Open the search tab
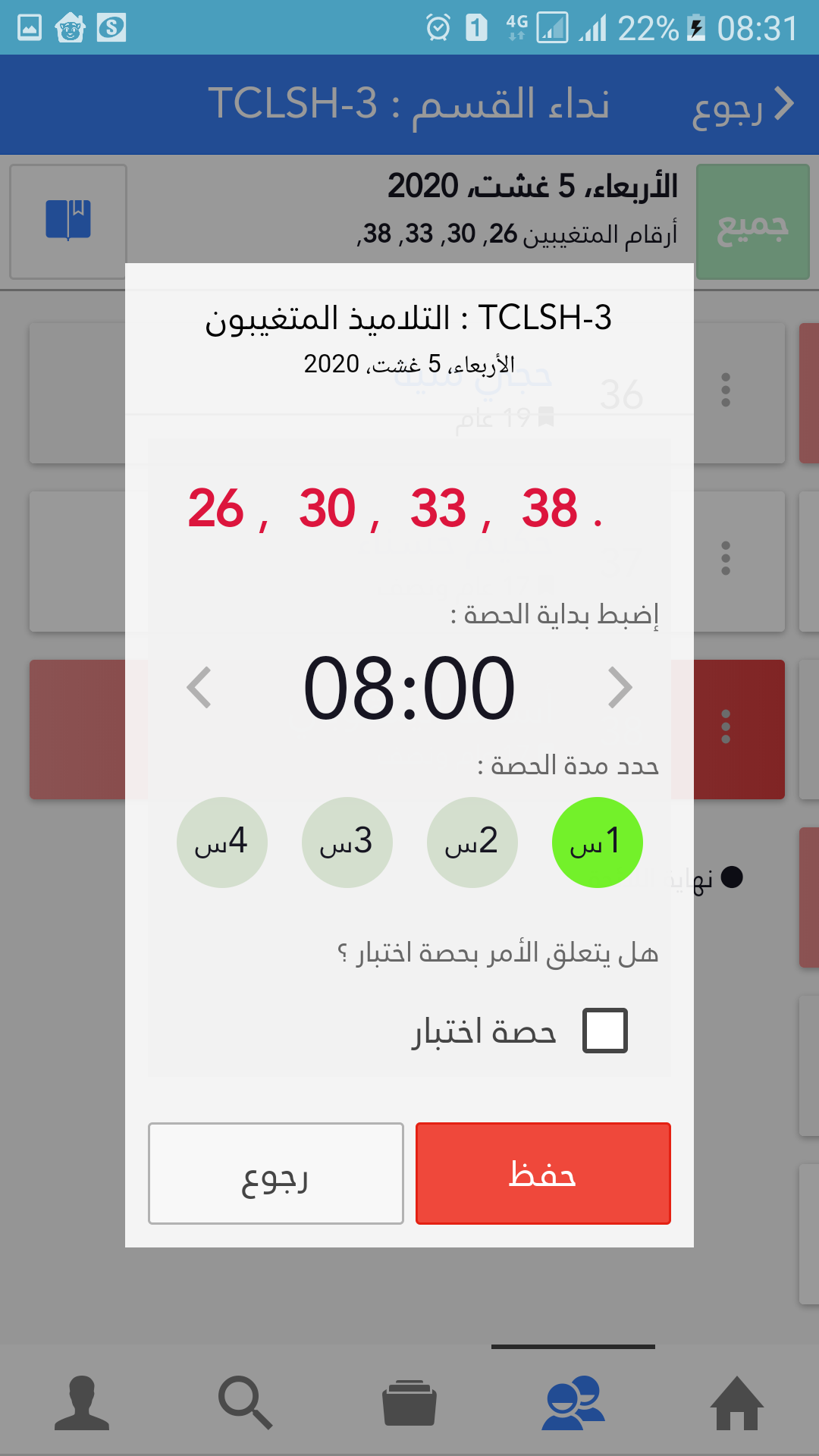Viewport: 819px width, 1456px height. pyautogui.click(x=245, y=1403)
